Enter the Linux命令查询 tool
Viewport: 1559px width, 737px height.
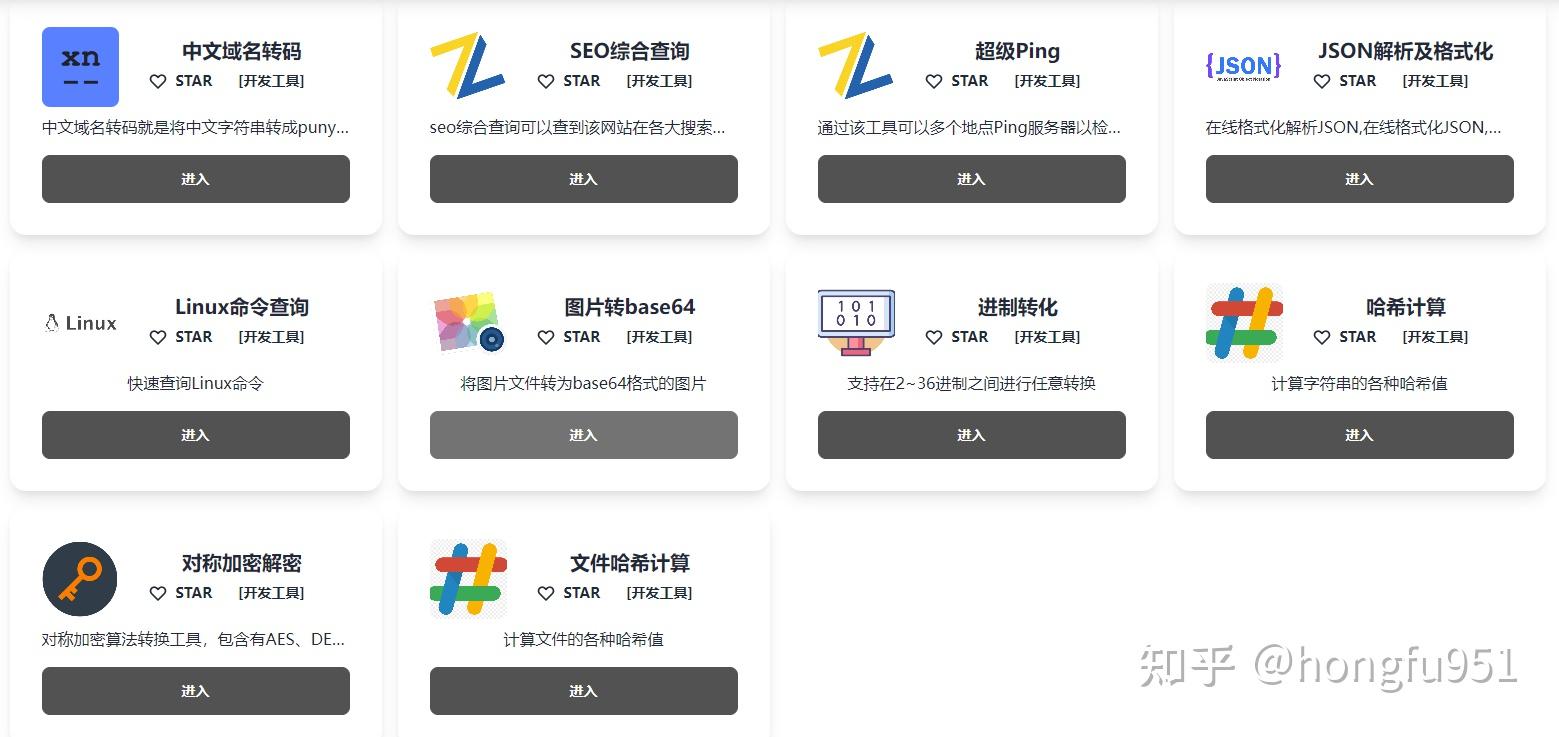[x=195, y=435]
